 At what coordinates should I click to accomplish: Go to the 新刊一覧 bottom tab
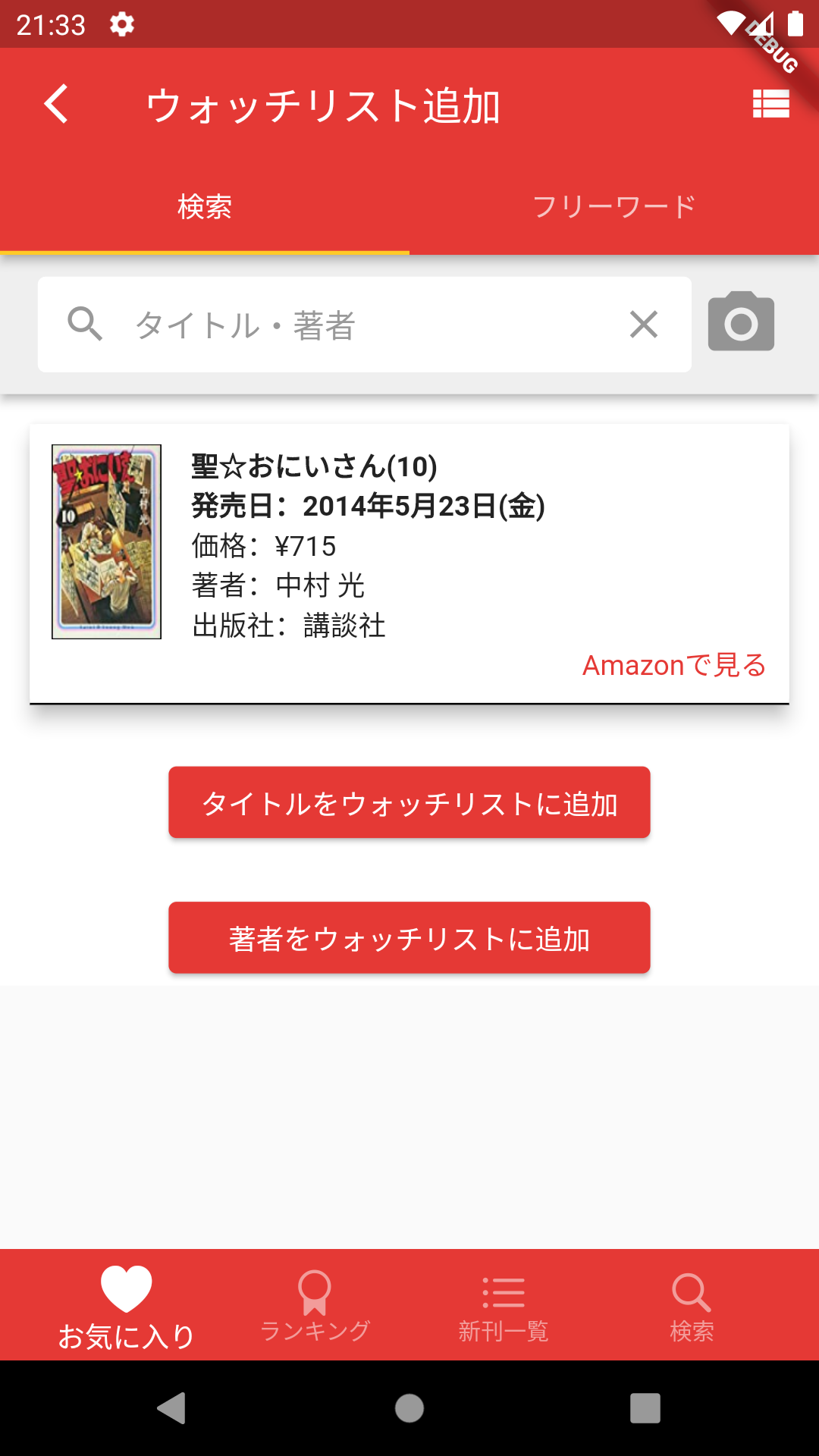coord(504,1306)
